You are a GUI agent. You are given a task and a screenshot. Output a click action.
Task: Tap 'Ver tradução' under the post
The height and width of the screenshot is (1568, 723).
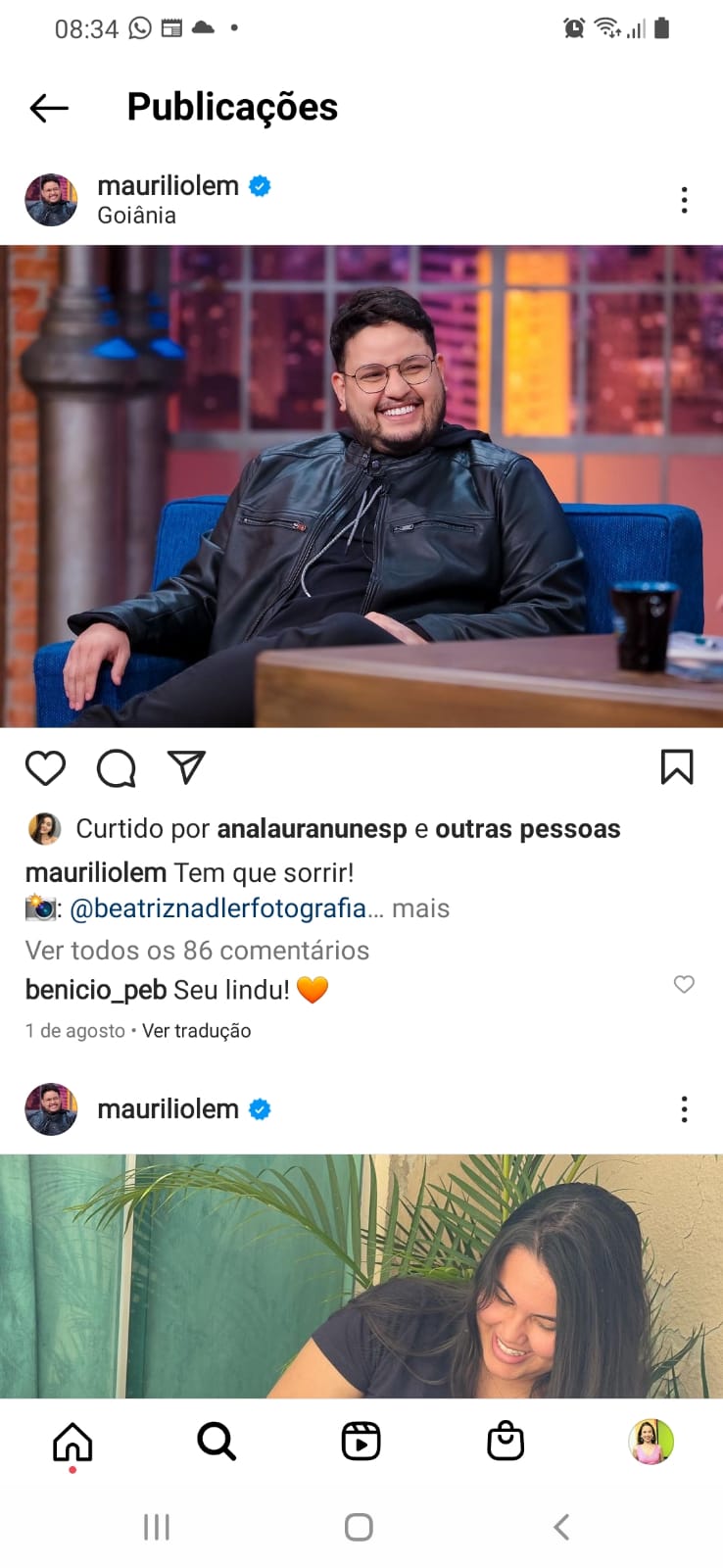pyautogui.click(x=197, y=1031)
